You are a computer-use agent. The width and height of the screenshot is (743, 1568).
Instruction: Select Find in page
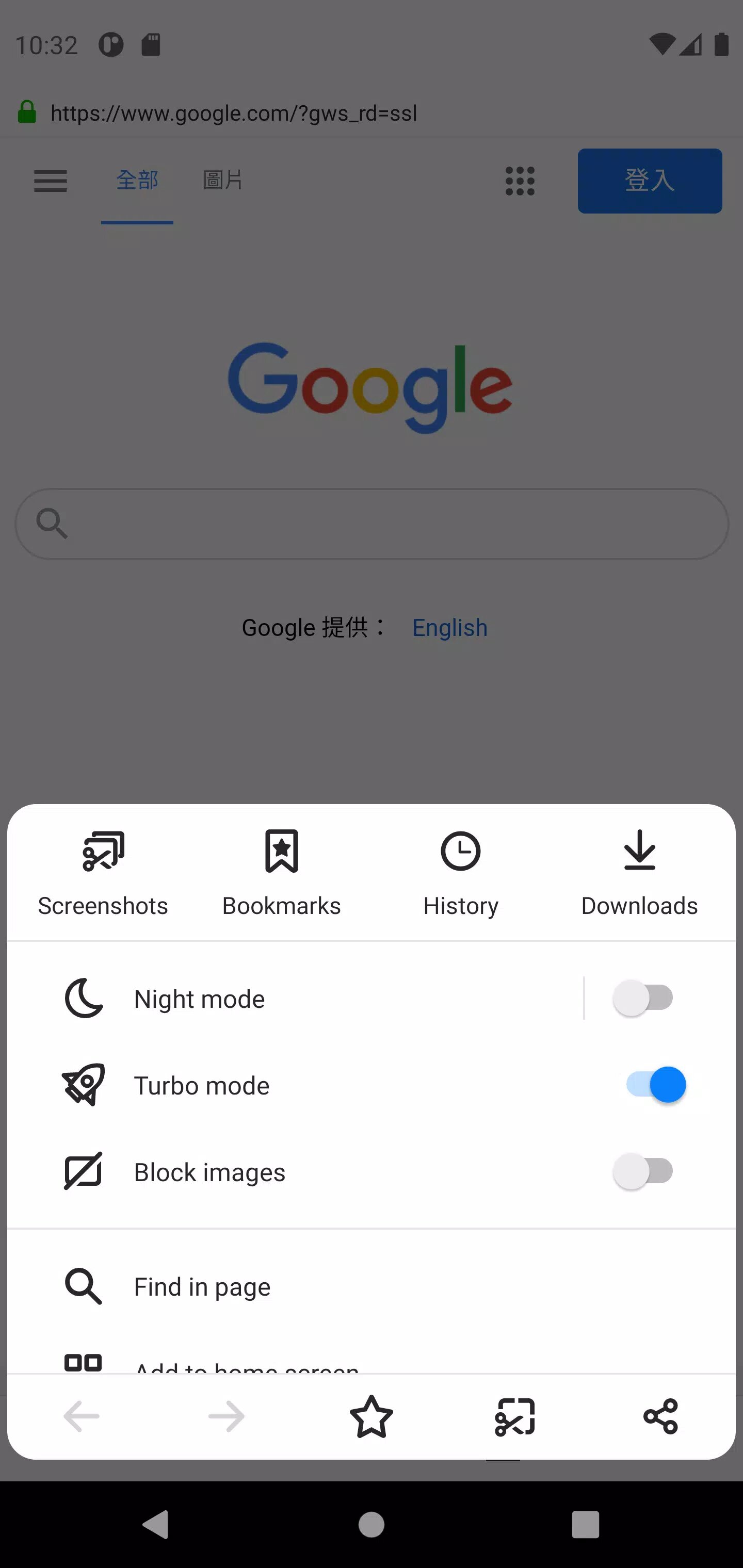click(372, 1287)
